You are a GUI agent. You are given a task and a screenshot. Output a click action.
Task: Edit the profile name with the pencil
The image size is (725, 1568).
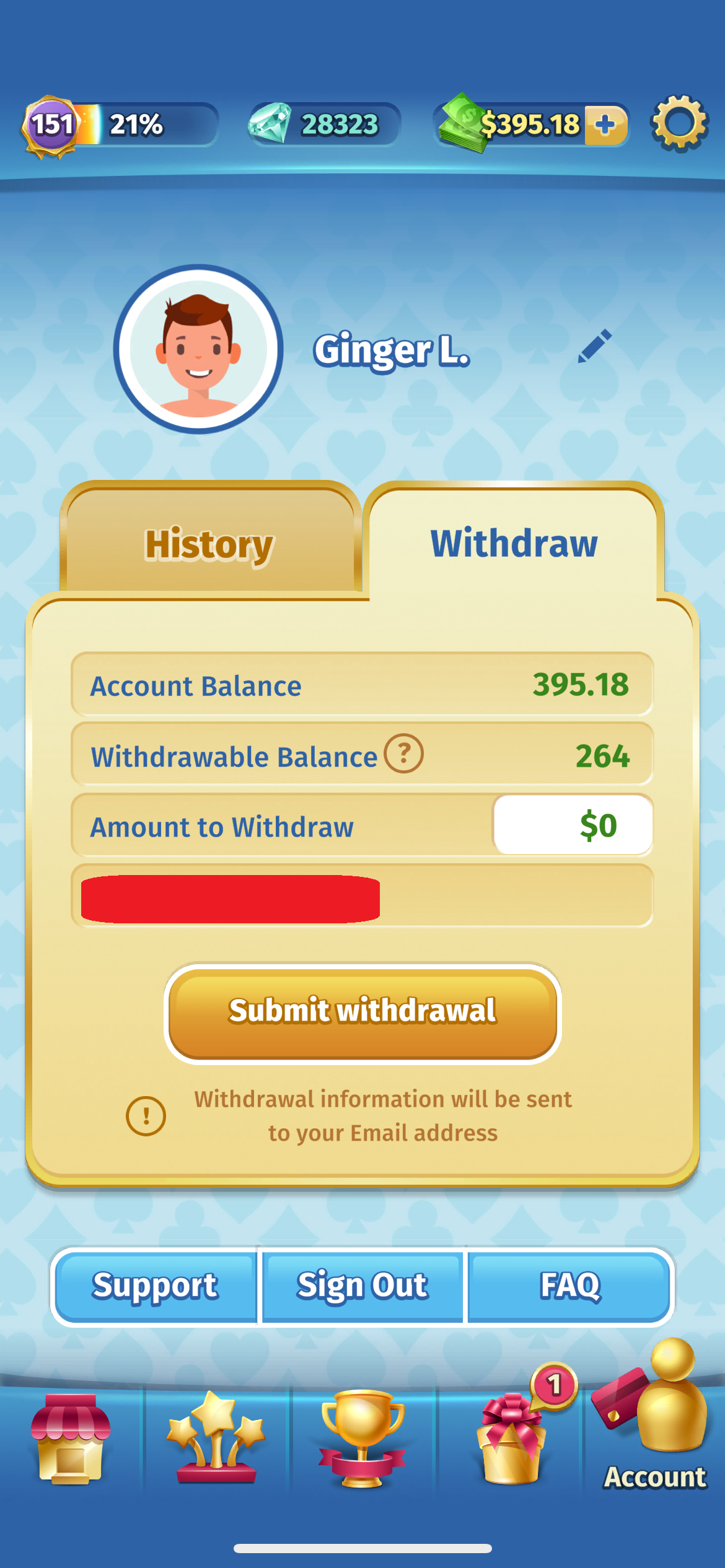594,346
